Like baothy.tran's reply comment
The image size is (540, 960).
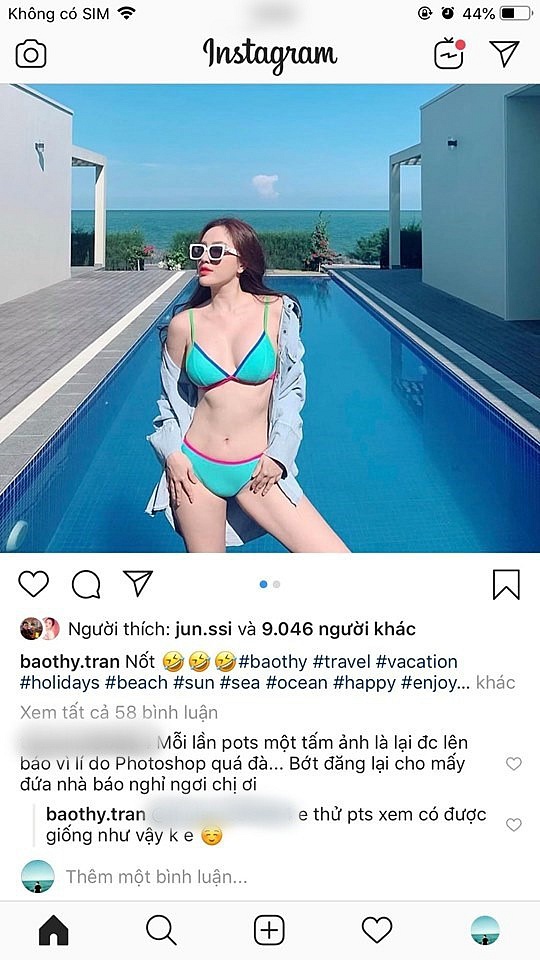tap(514, 825)
